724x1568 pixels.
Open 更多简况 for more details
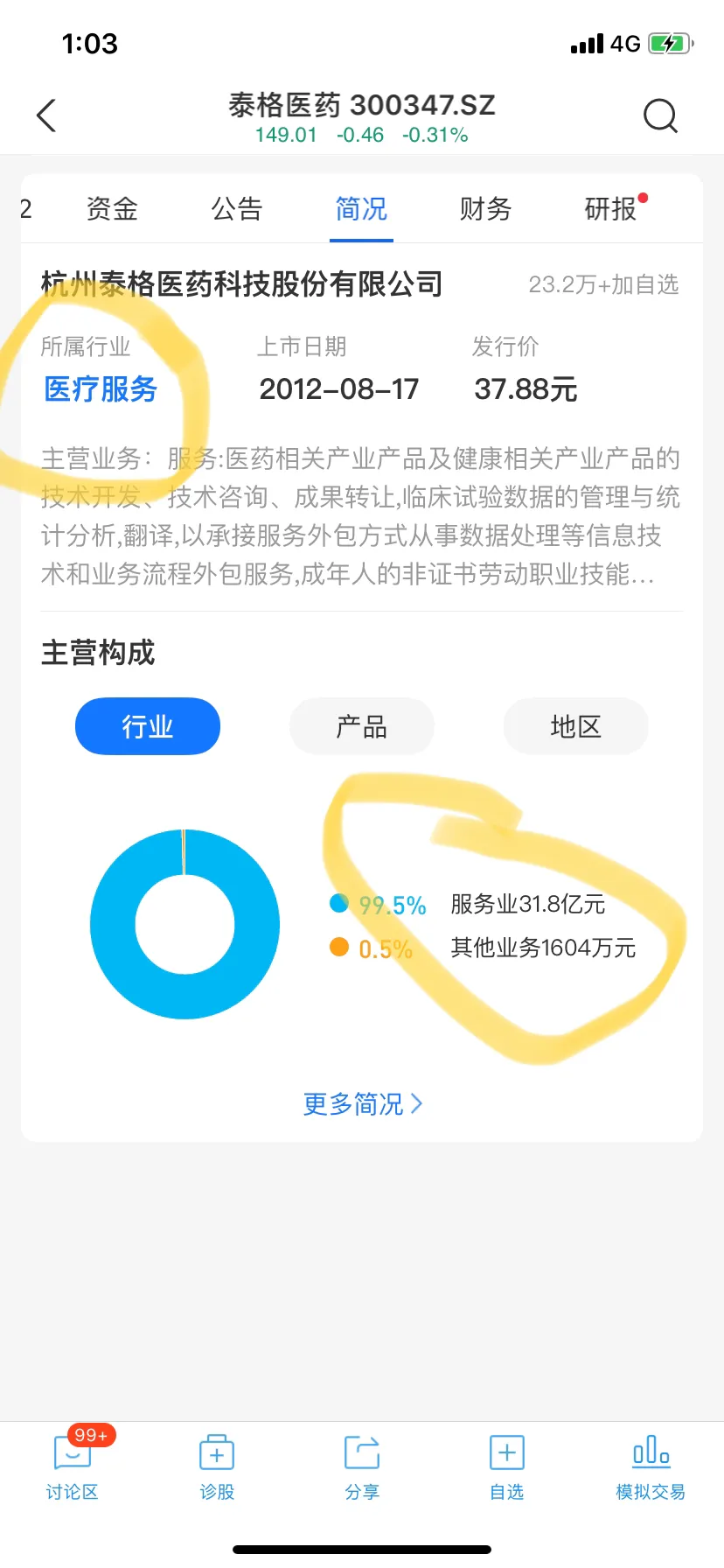pos(362,1104)
